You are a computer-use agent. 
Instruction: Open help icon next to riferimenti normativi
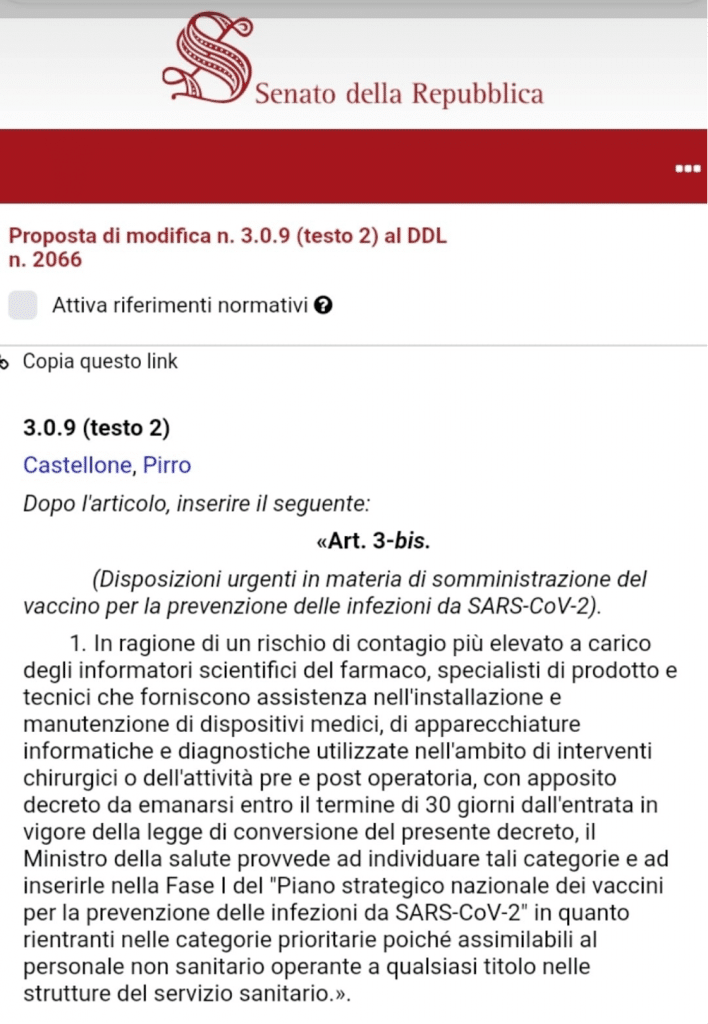[x=322, y=305]
